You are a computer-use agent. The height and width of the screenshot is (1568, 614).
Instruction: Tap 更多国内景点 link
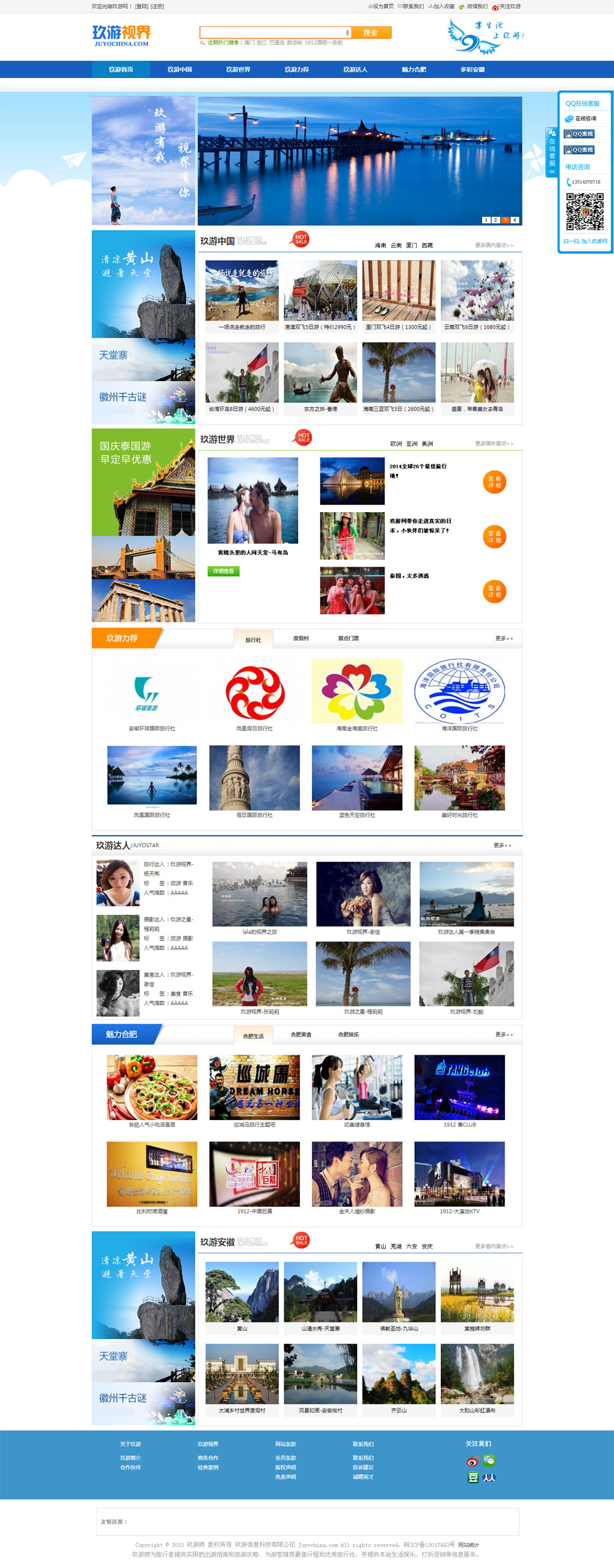(x=494, y=245)
